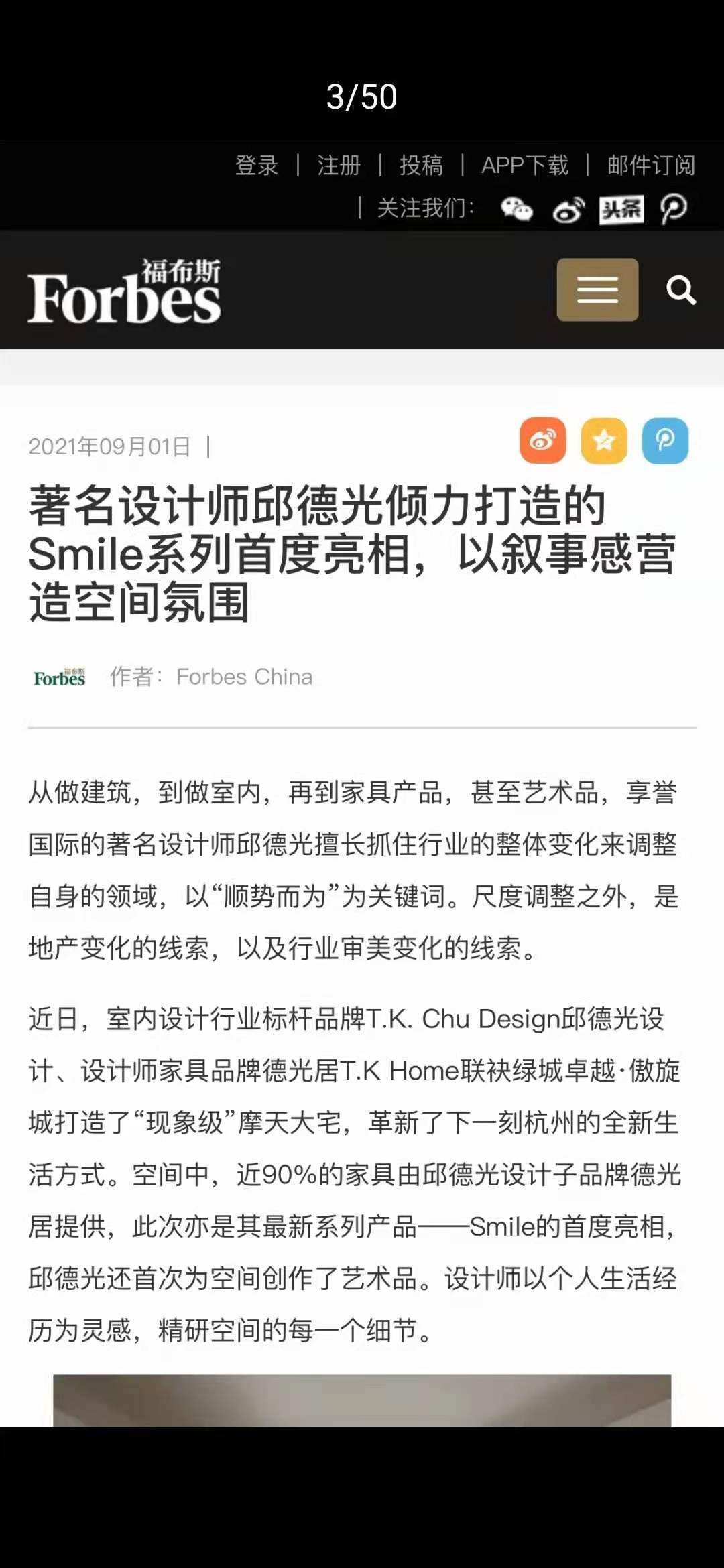Open the hamburger menu button
724x1568 pixels.
[x=597, y=289]
